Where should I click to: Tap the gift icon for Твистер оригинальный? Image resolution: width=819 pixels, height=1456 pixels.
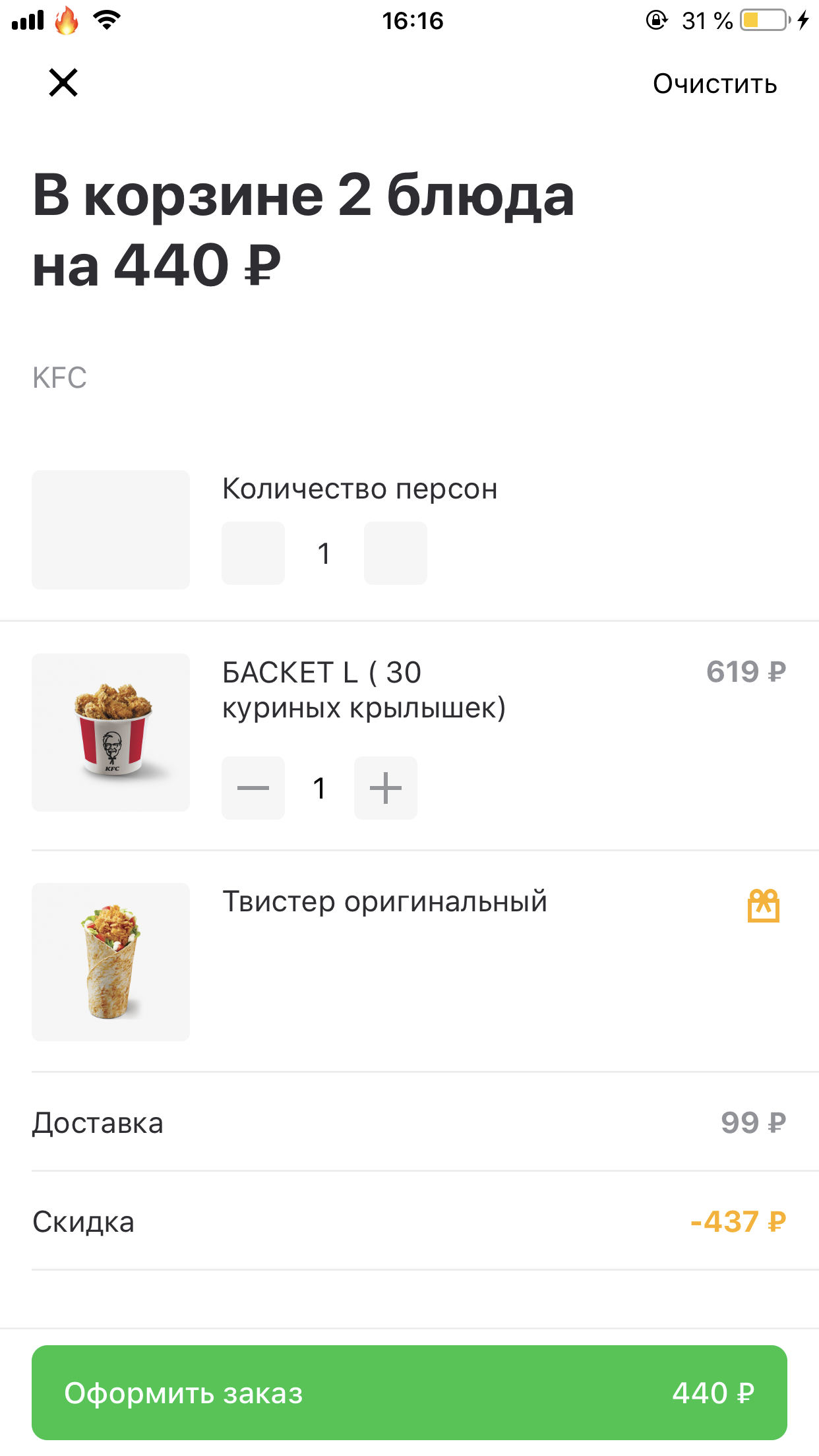click(x=764, y=905)
